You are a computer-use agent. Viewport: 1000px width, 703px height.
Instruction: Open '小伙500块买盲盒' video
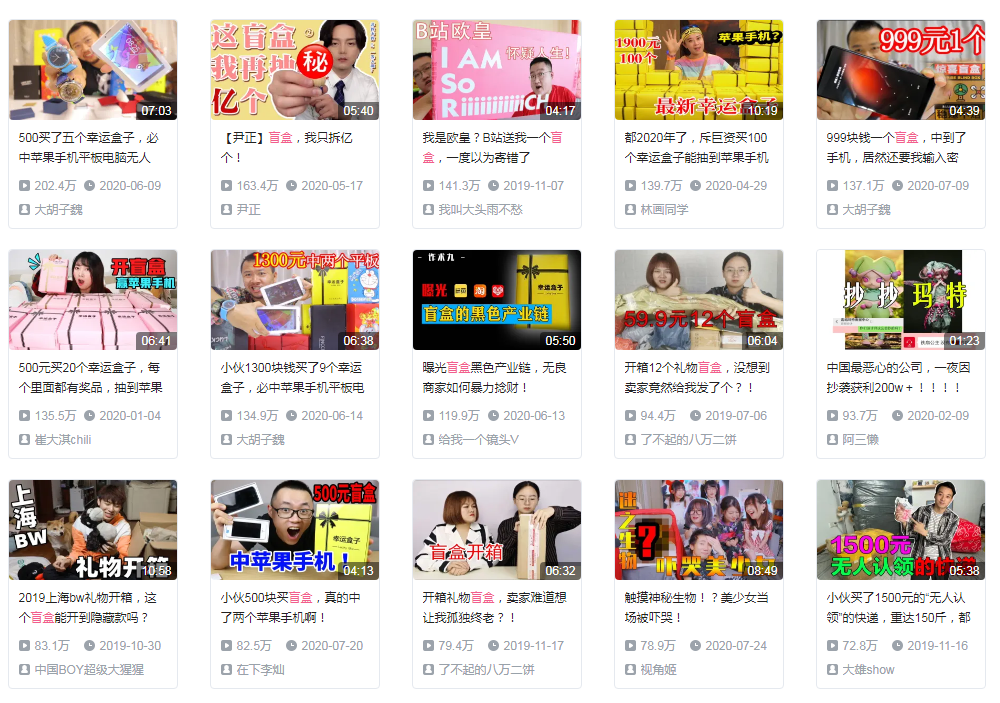(294, 530)
